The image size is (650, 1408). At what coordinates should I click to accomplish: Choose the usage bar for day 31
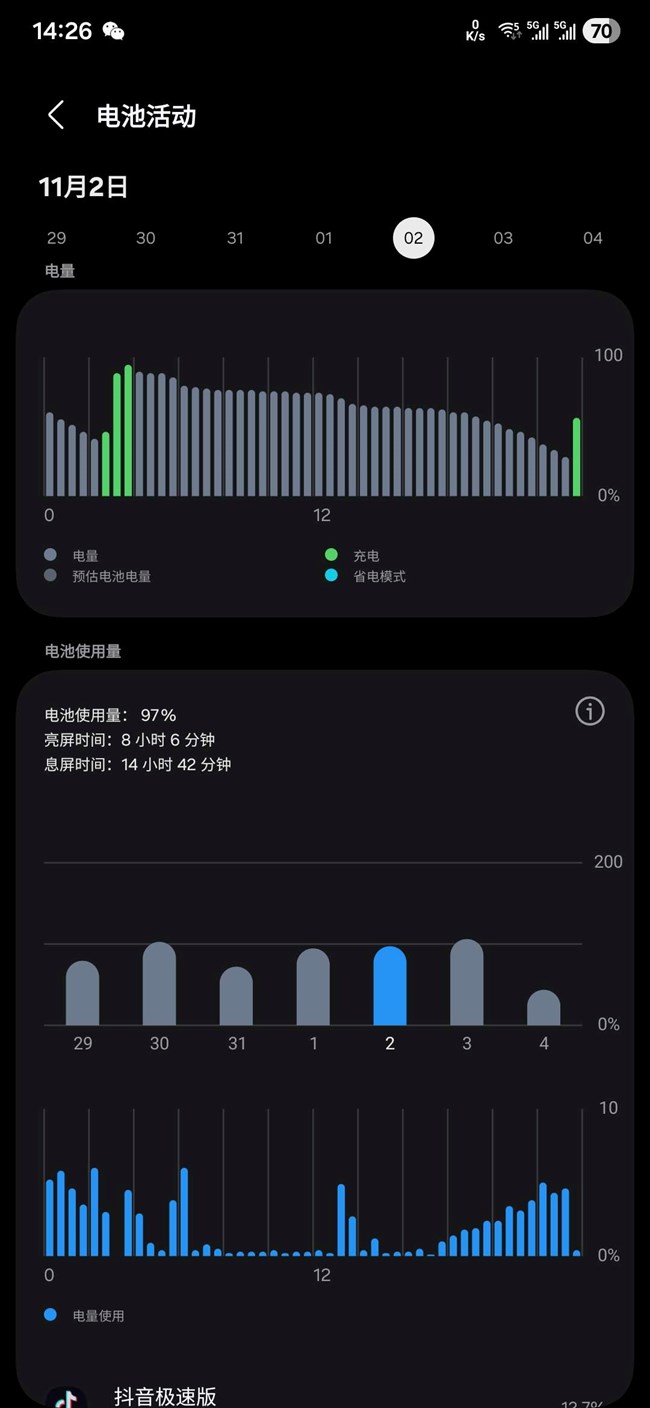pos(236,996)
